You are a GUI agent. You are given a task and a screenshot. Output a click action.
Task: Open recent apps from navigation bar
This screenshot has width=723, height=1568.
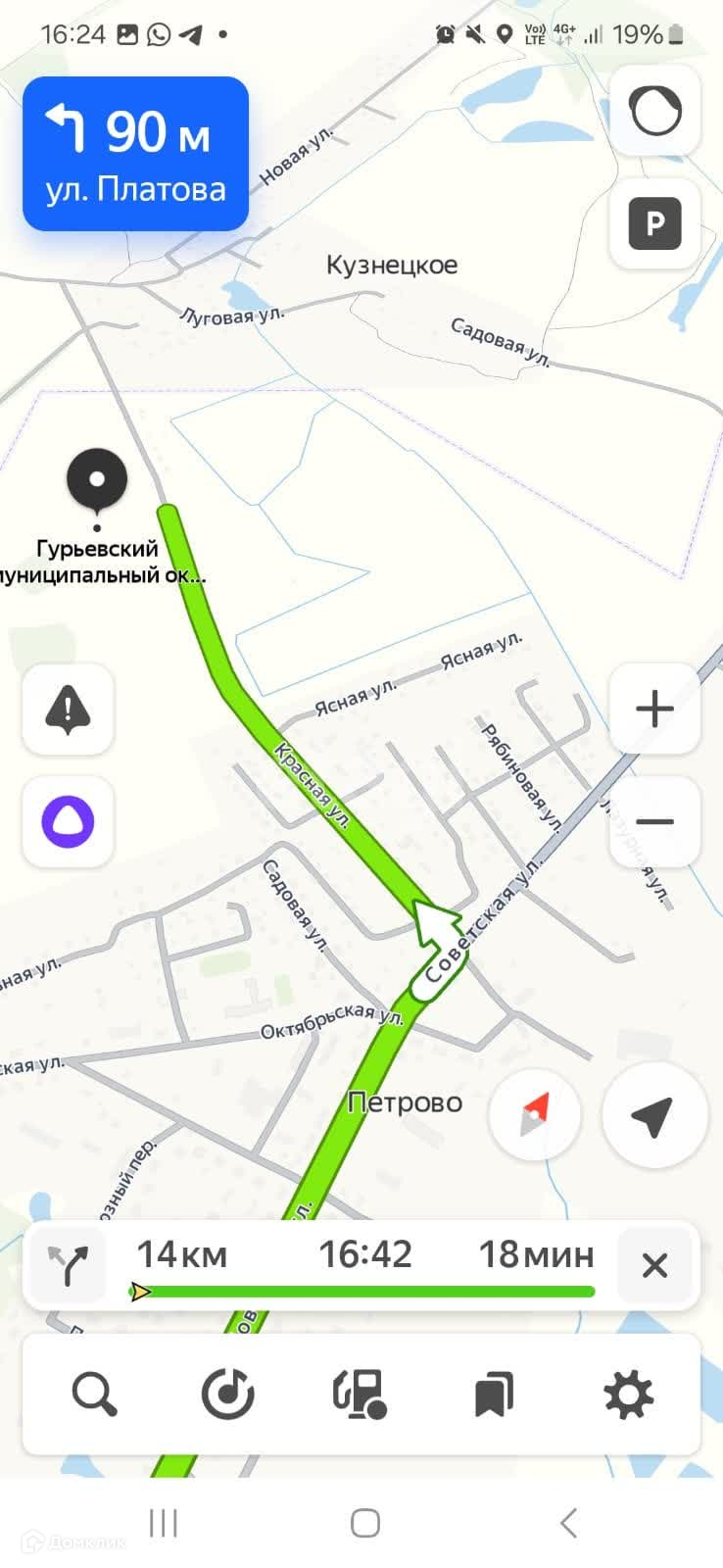click(163, 1523)
